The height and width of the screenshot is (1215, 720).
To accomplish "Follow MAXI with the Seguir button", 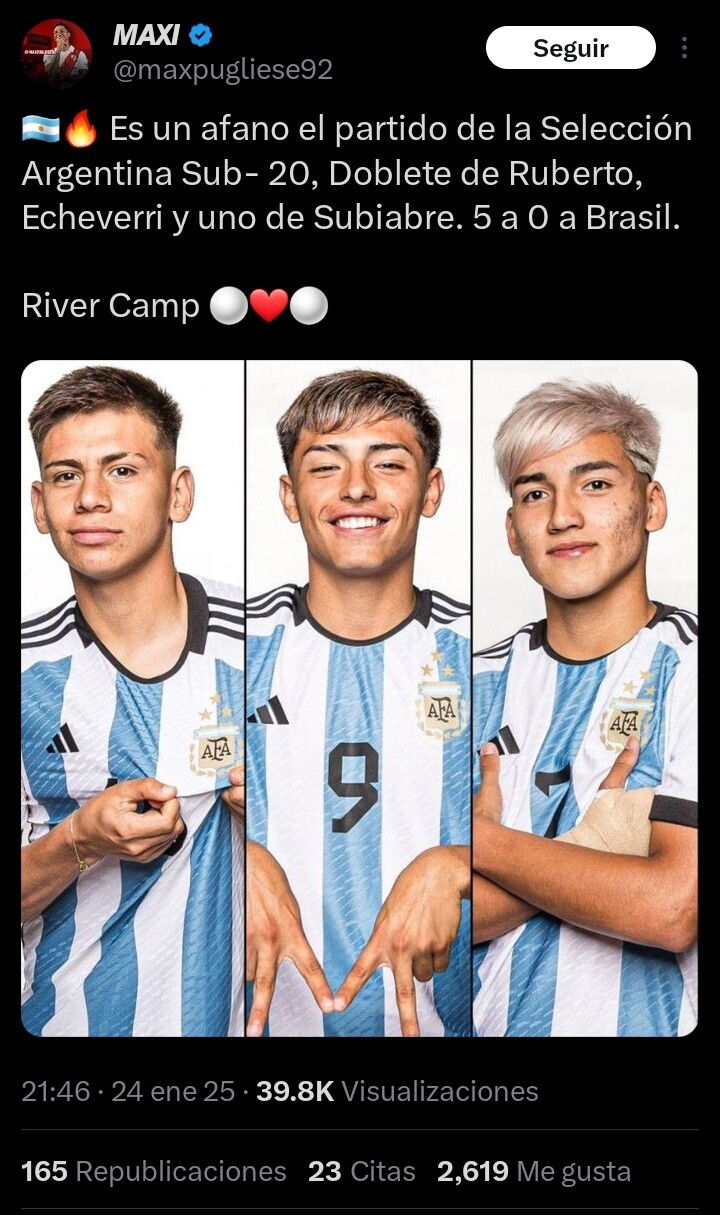I will [570, 48].
